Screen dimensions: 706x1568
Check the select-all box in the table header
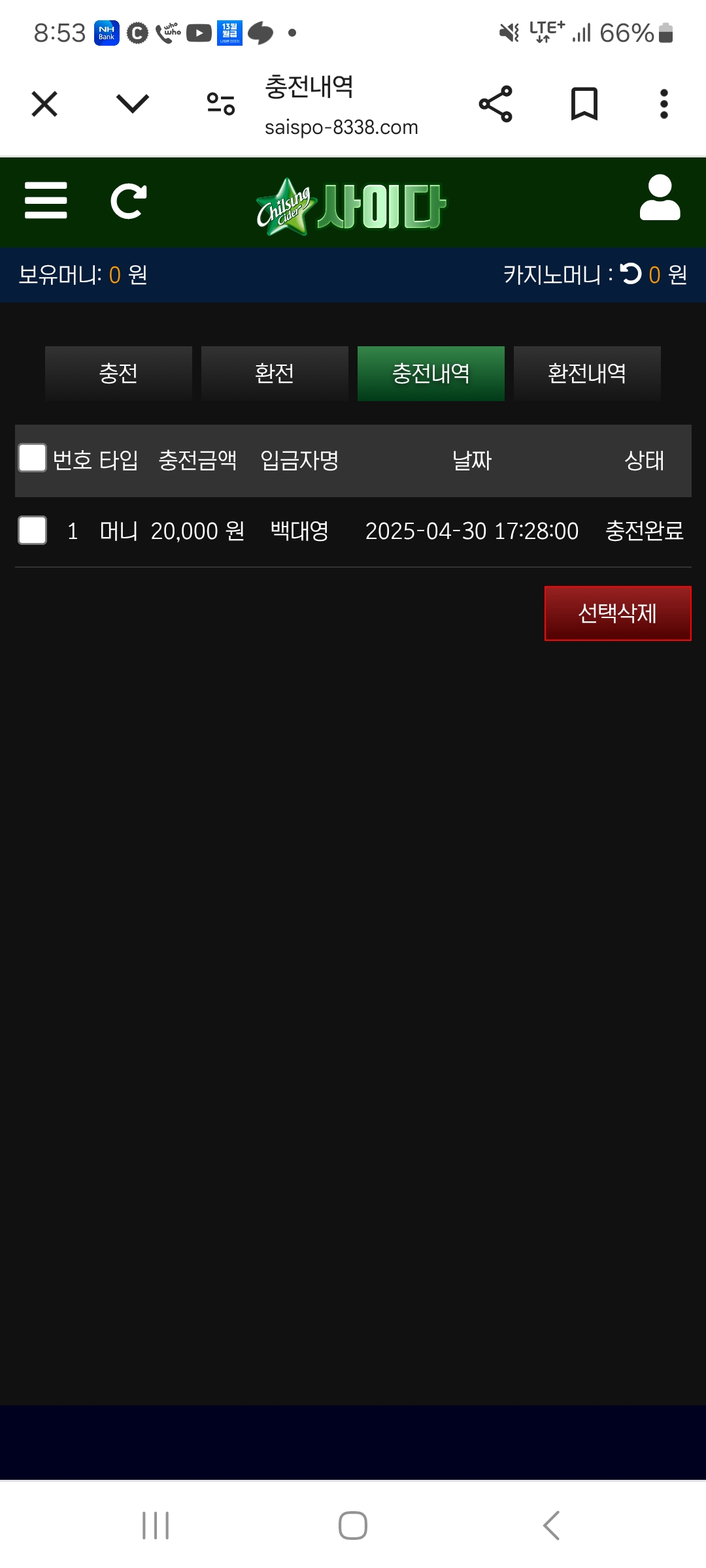[32, 458]
